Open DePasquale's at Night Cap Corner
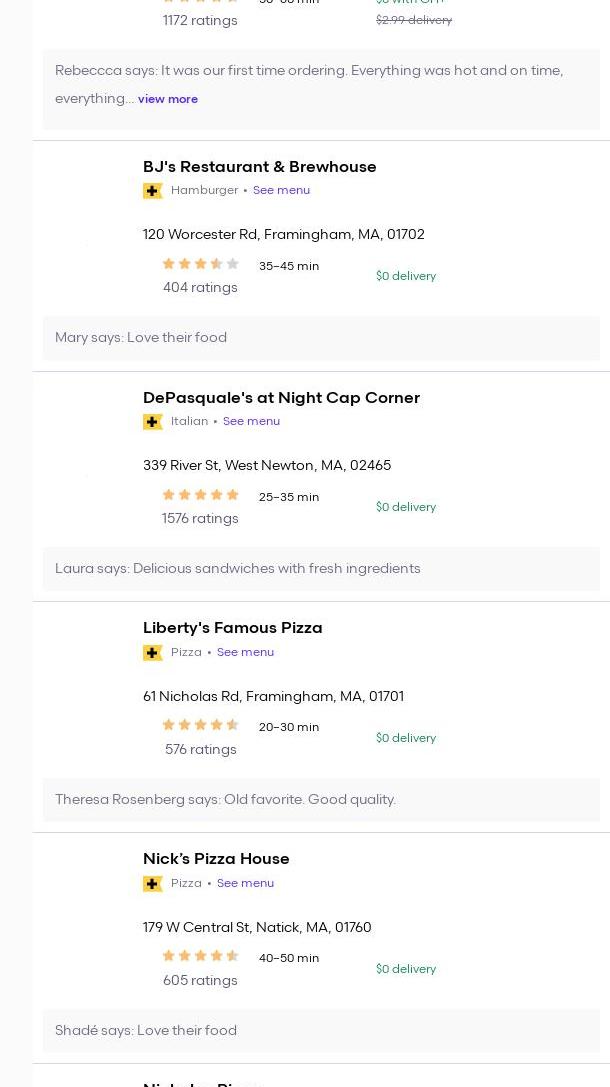This screenshot has width=610, height=1087. [x=281, y=398]
